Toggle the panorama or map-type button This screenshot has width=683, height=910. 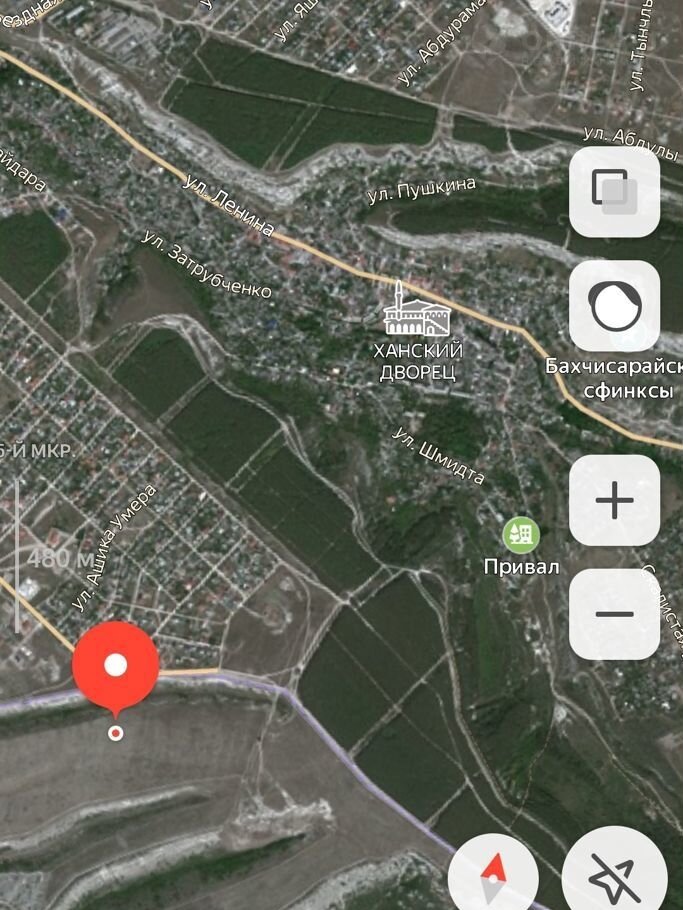pos(614,306)
